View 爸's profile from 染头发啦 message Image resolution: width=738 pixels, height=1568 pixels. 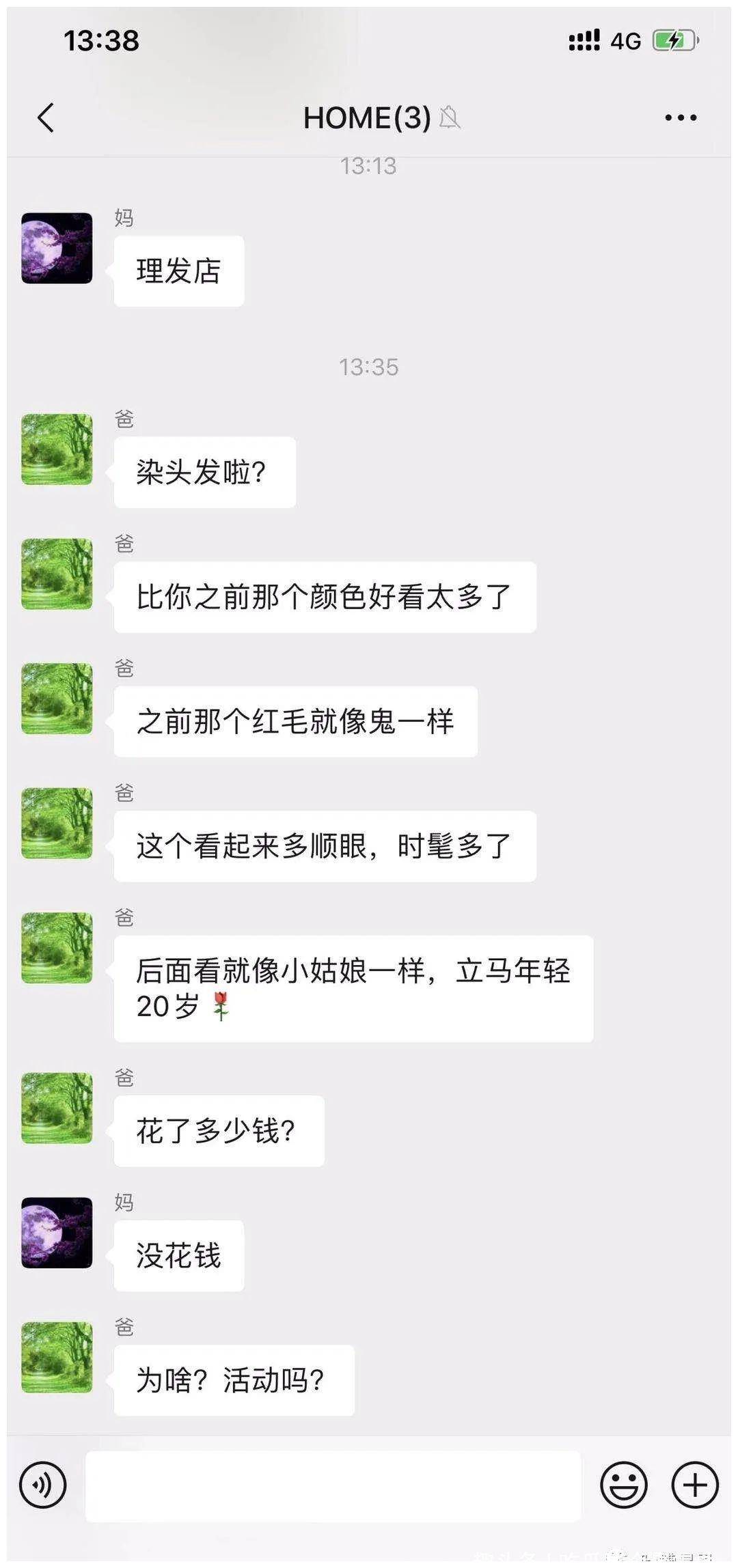tap(57, 449)
